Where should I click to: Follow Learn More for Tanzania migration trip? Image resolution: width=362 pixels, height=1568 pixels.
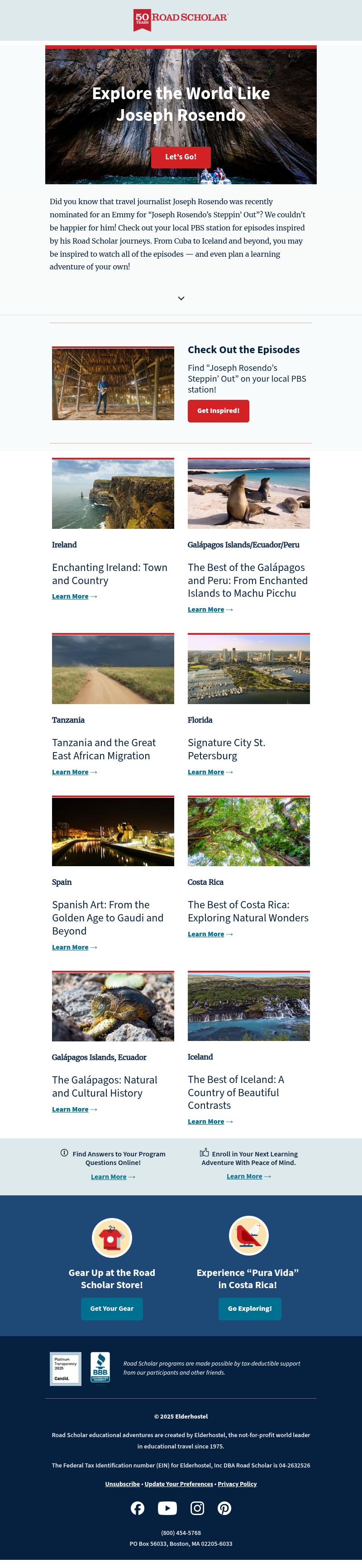tap(71, 772)
